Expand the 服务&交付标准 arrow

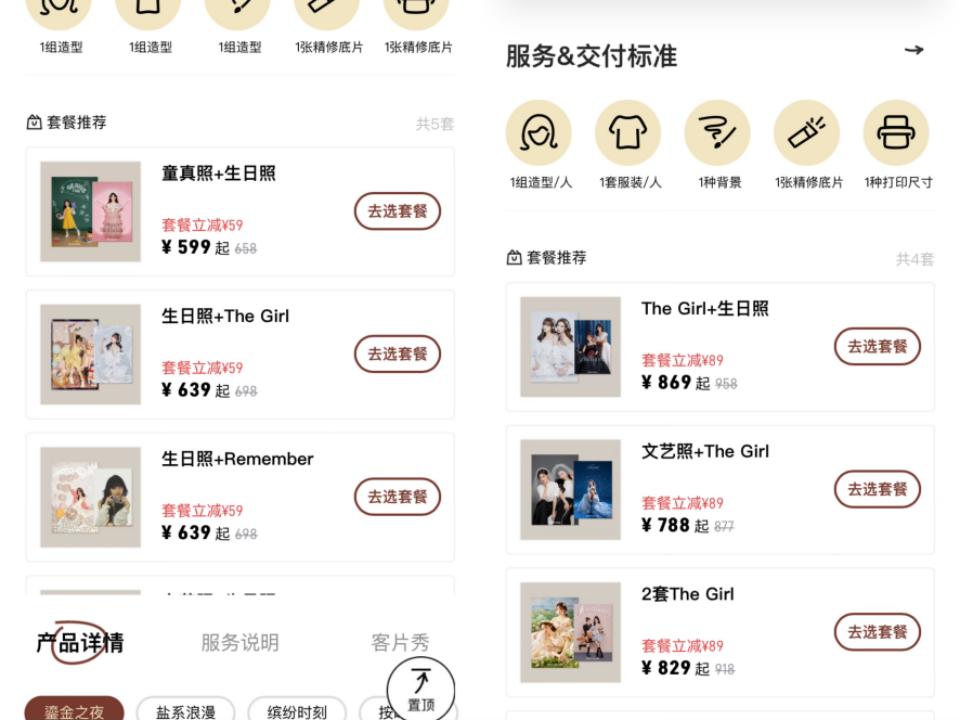(x=913, y=50)
